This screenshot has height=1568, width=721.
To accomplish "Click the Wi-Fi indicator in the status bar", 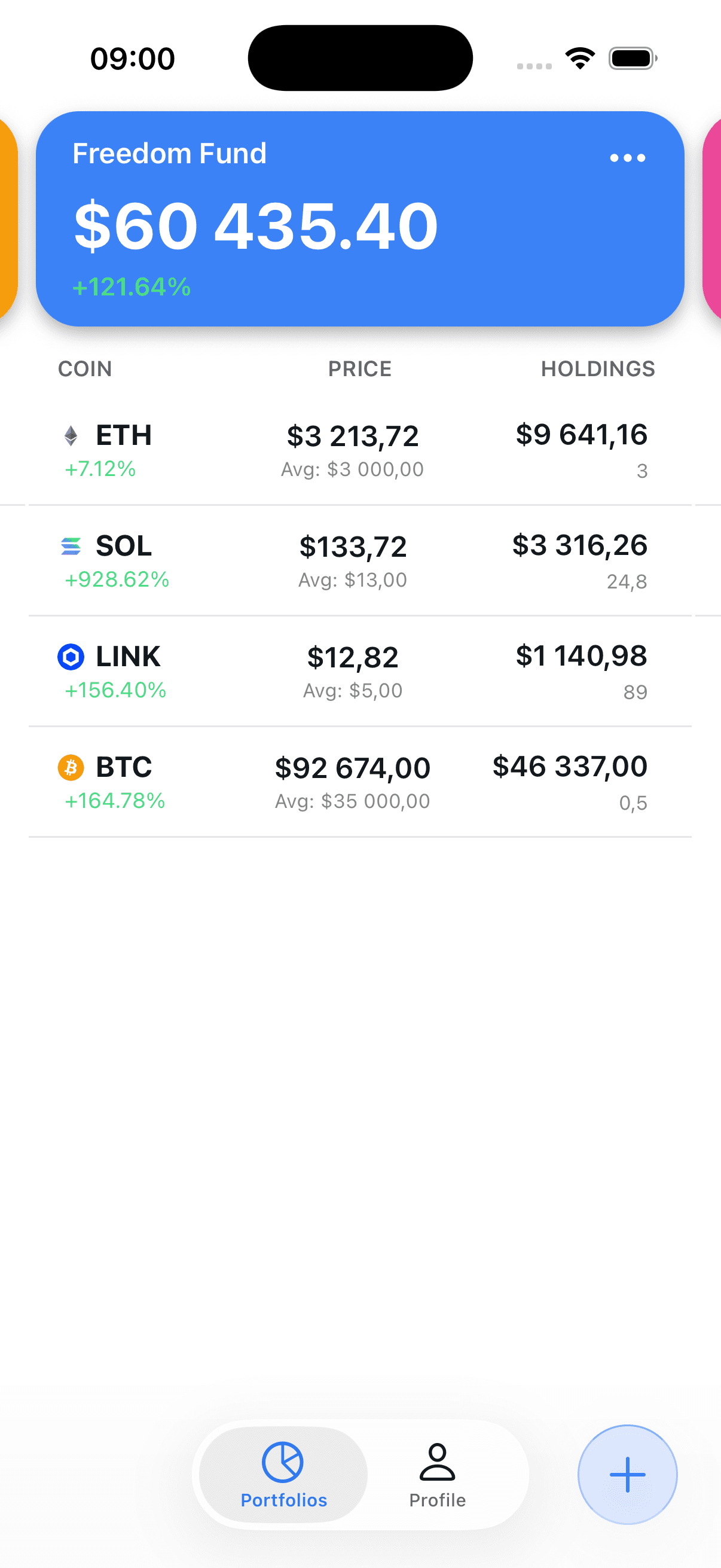I will click(x=580, y=57).
